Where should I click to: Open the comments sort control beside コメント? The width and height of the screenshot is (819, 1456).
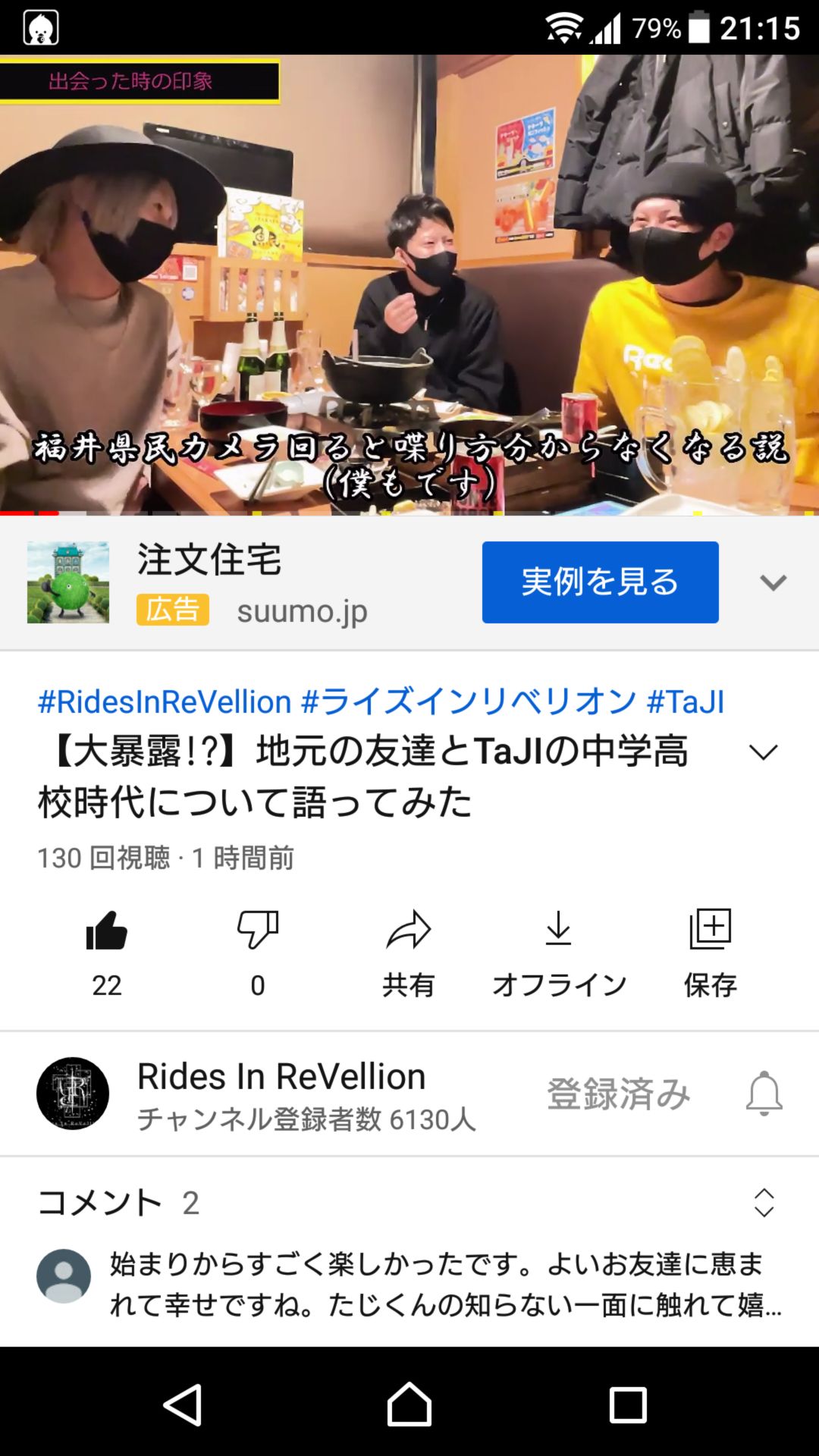(x=763, y=1203)
